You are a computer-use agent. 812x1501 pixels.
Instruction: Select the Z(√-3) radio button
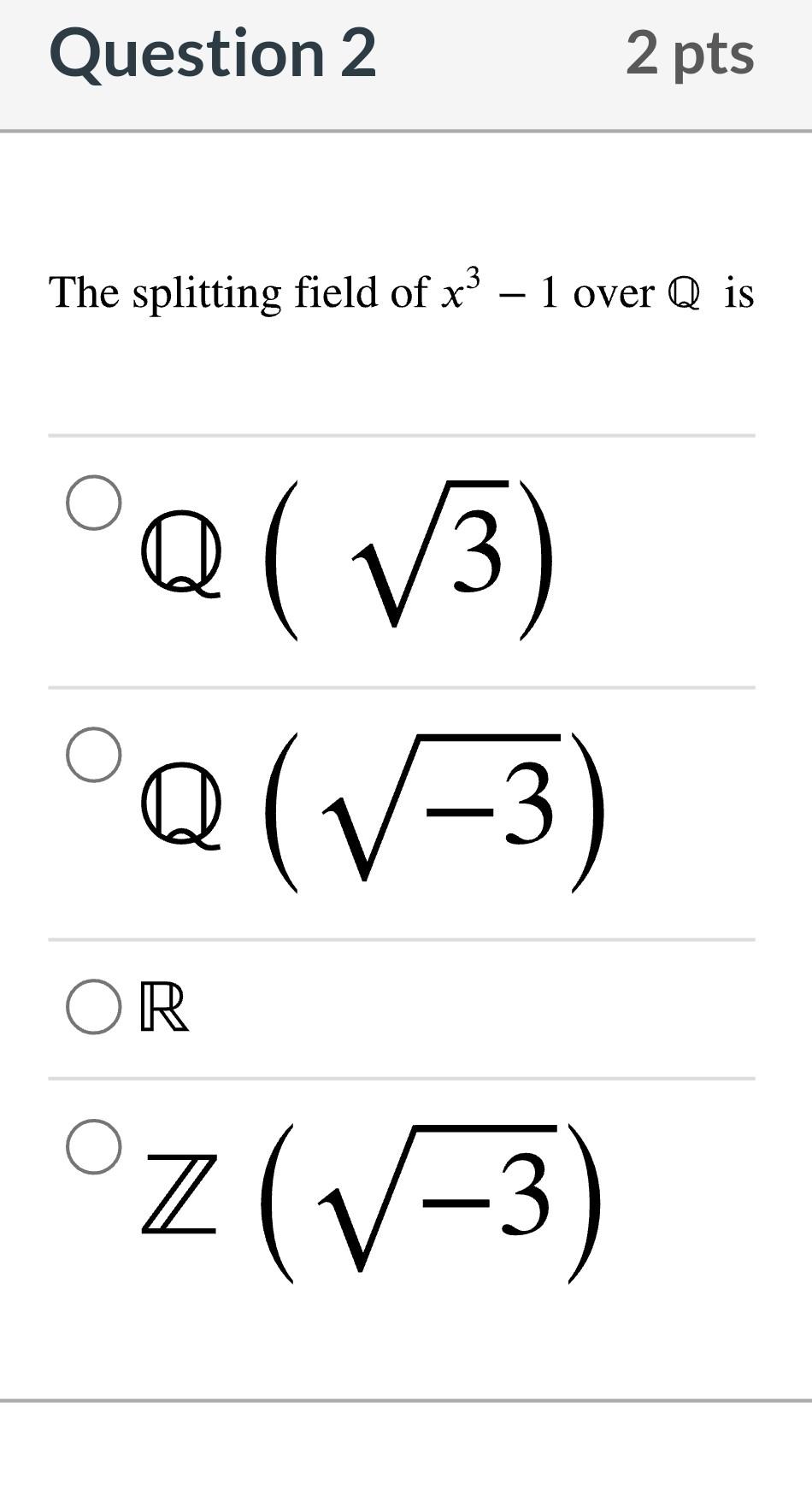[94, 1145]
